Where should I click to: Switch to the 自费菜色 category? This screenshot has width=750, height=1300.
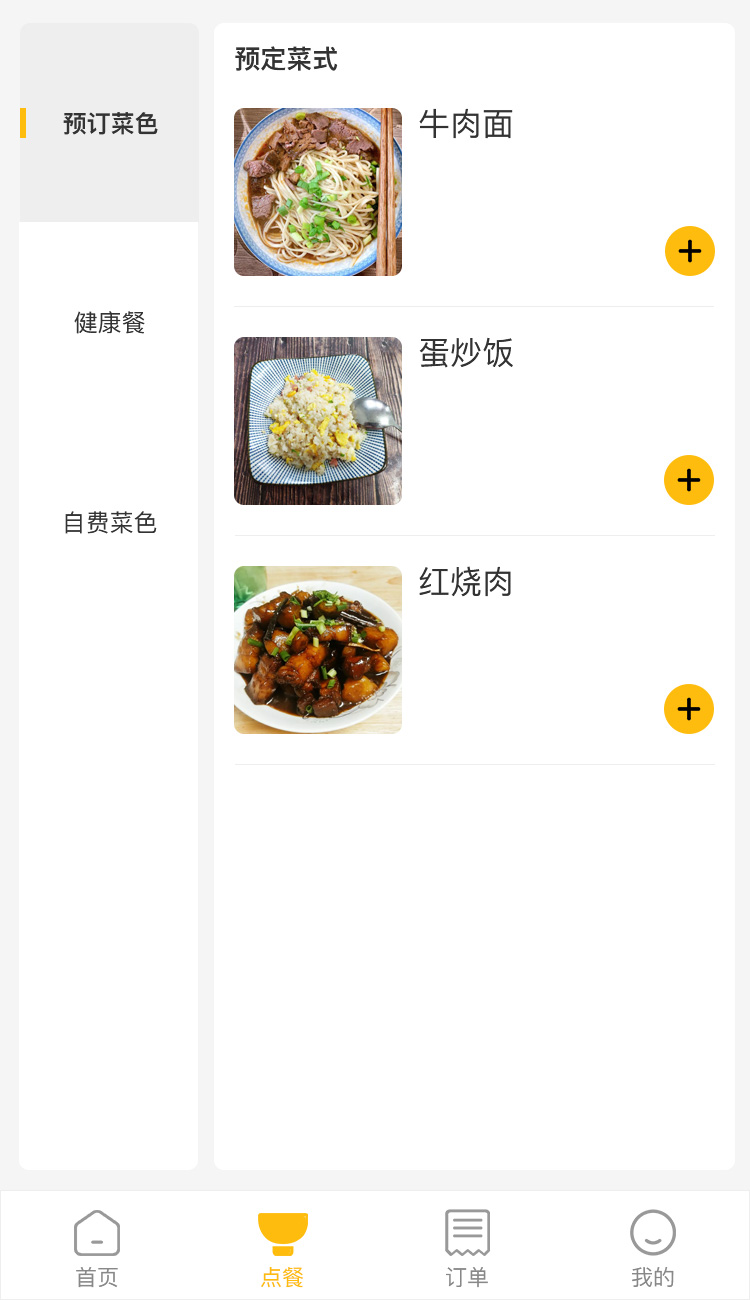point(110,523)
